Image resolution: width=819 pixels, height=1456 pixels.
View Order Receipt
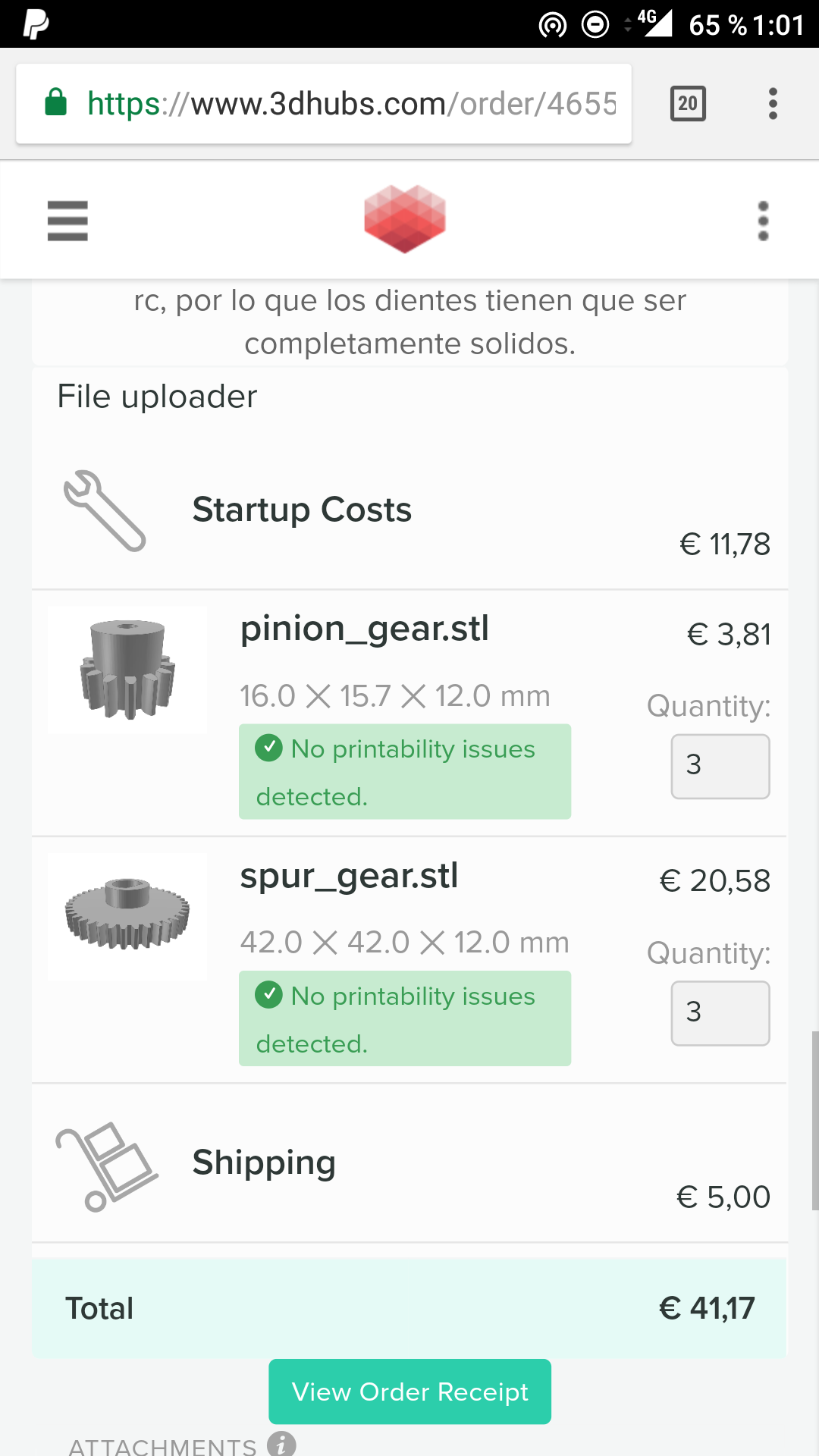409,1392
